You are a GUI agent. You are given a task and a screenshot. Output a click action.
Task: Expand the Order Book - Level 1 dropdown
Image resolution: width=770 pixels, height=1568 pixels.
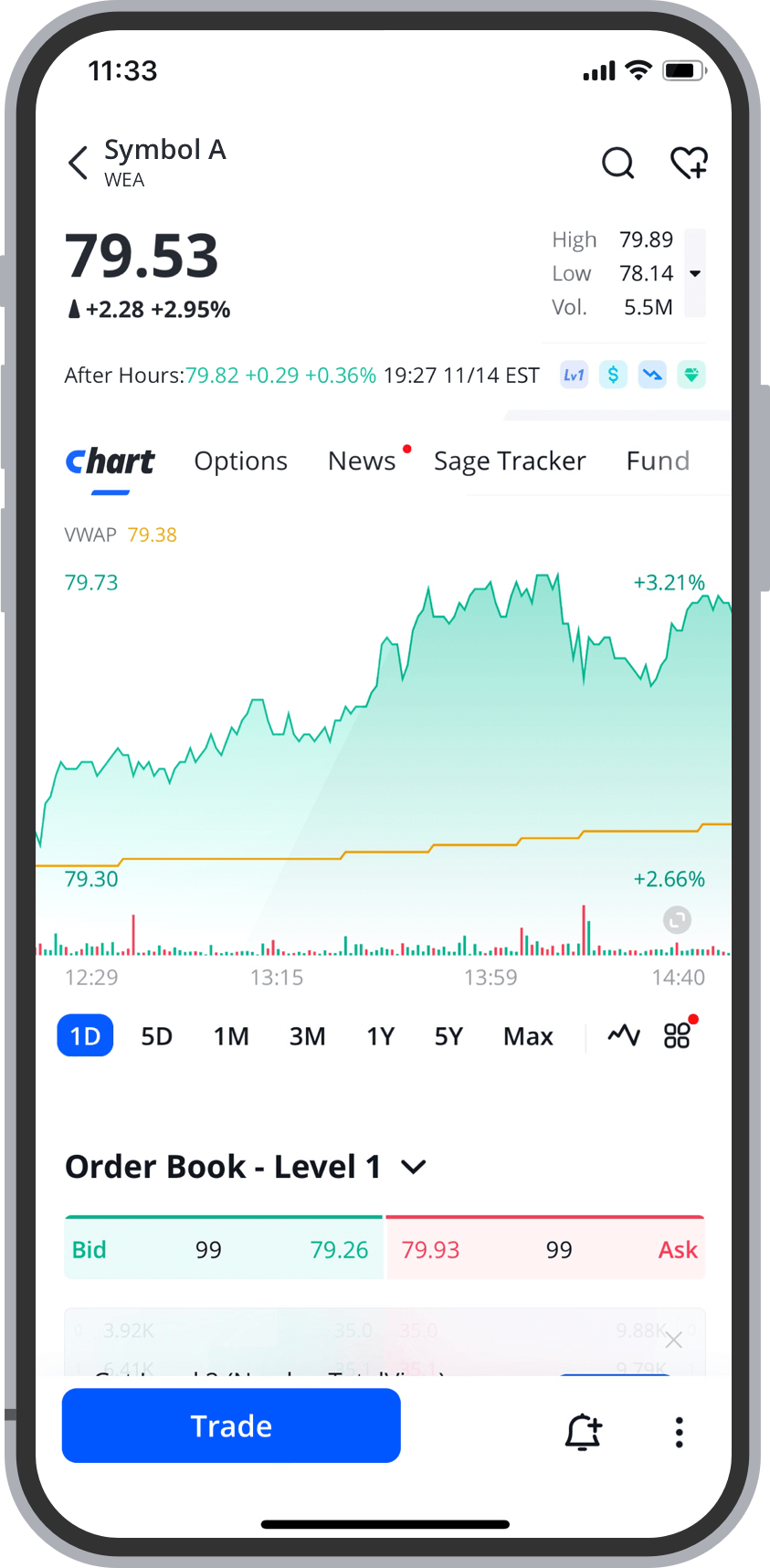tap(414, 1167)
